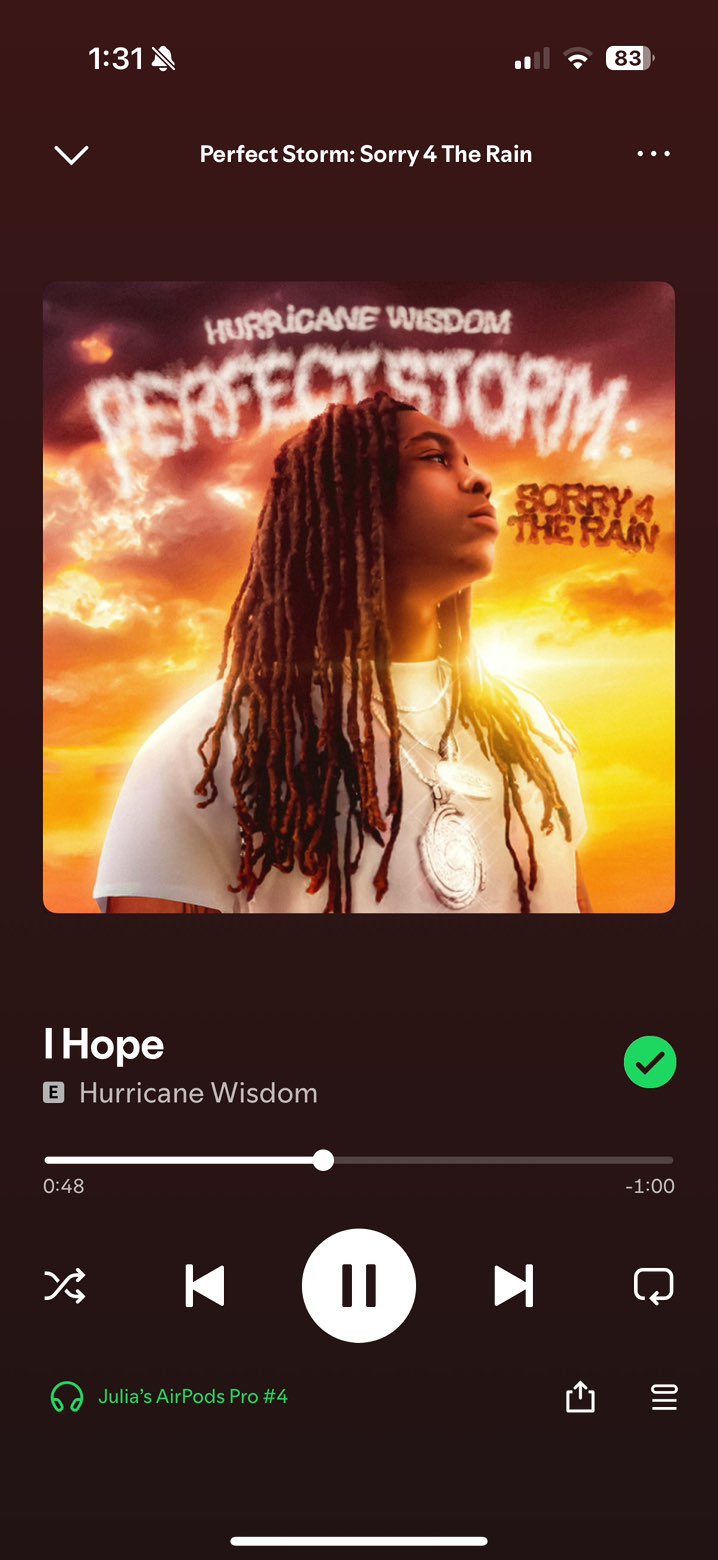
Task: Toggle repeat mode
Action: [653, 1286]
